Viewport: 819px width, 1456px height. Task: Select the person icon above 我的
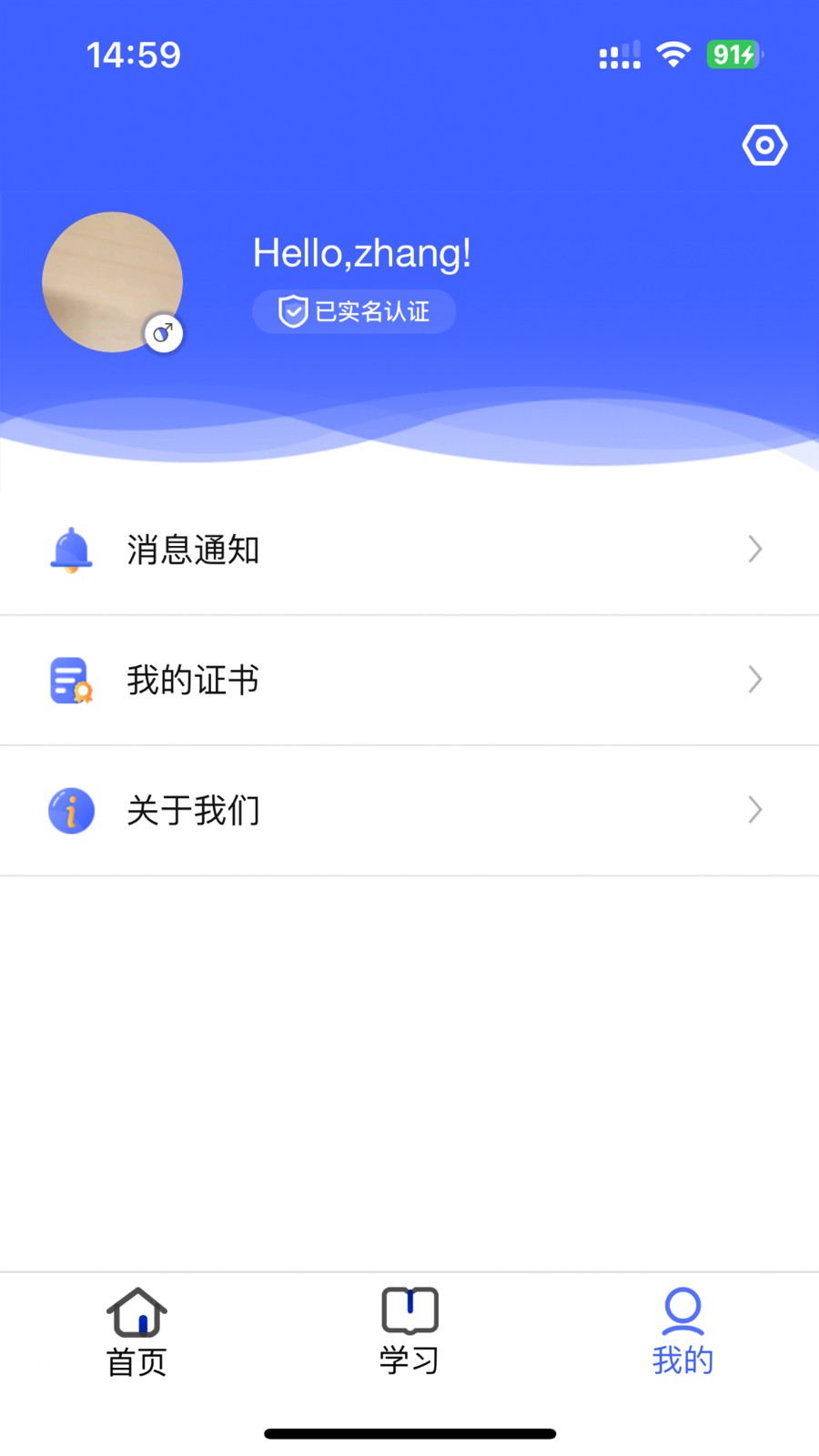coord(682,1310)
